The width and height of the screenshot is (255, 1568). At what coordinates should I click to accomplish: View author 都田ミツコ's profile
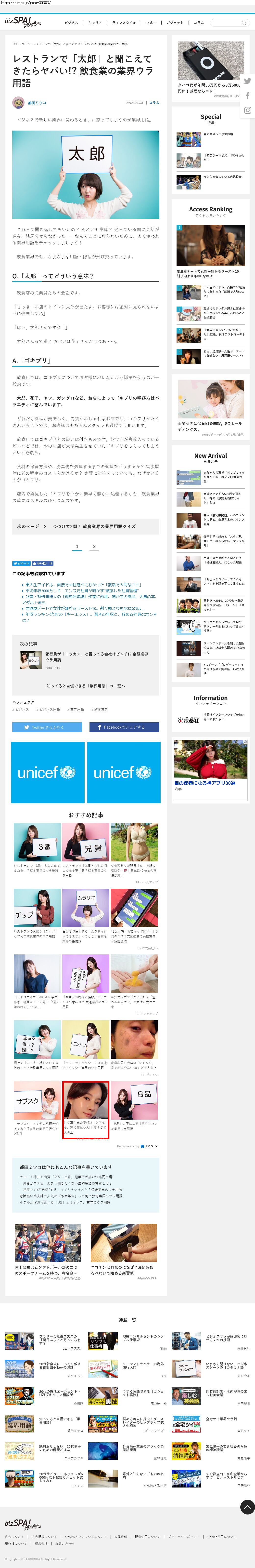tap(37, 103)
